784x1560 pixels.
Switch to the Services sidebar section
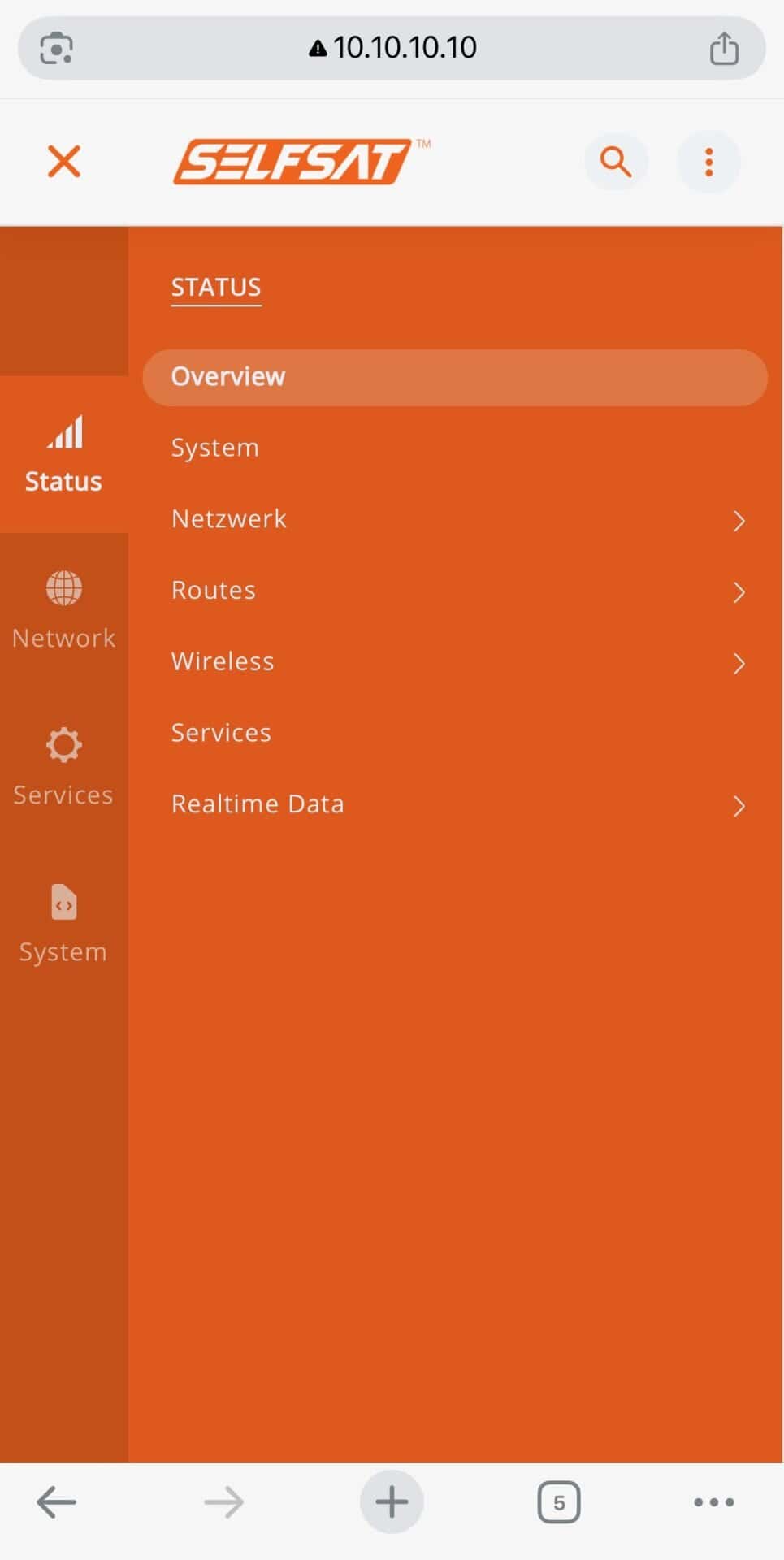63,768
